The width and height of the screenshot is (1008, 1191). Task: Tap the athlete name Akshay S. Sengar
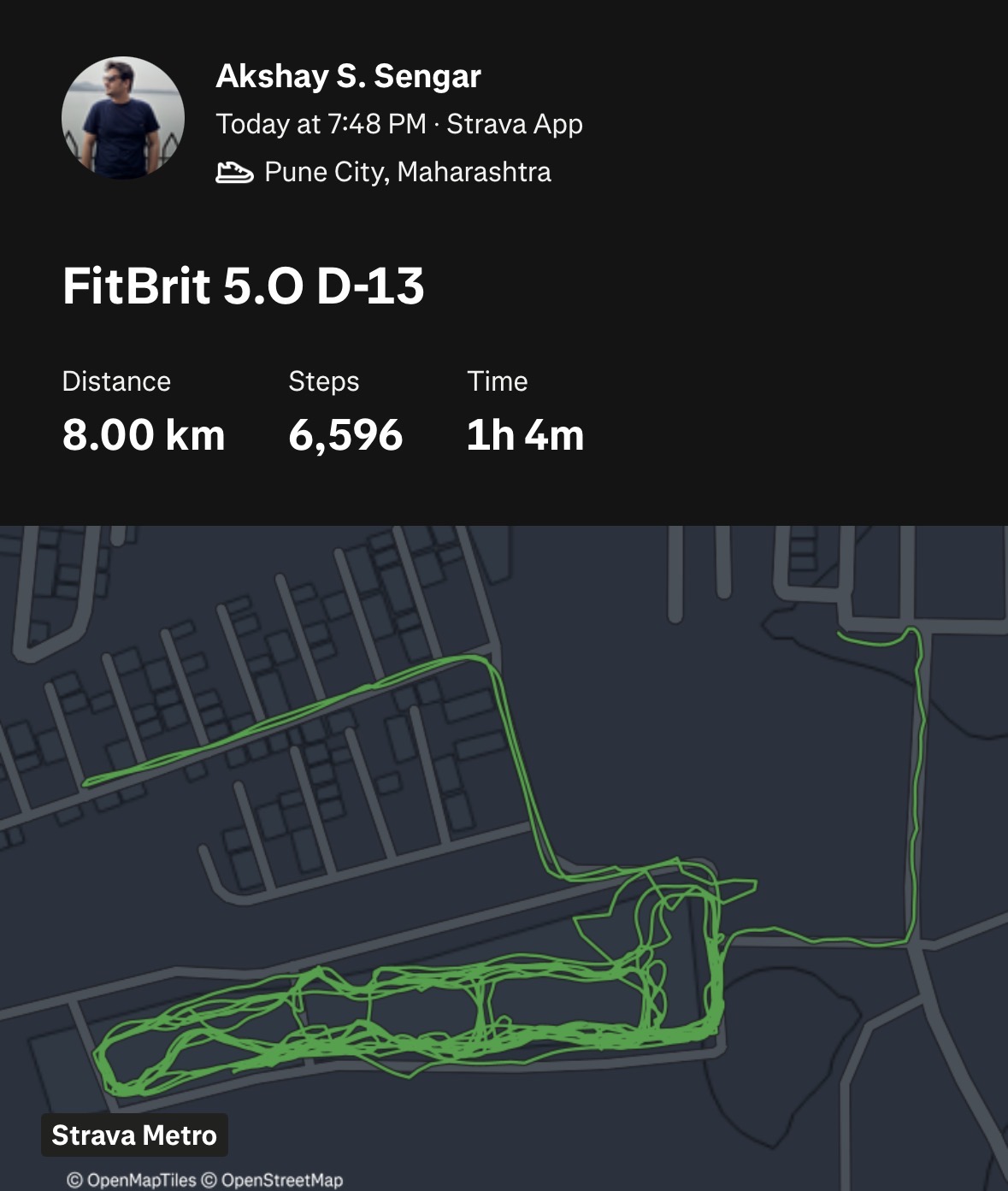coord(348,76)
